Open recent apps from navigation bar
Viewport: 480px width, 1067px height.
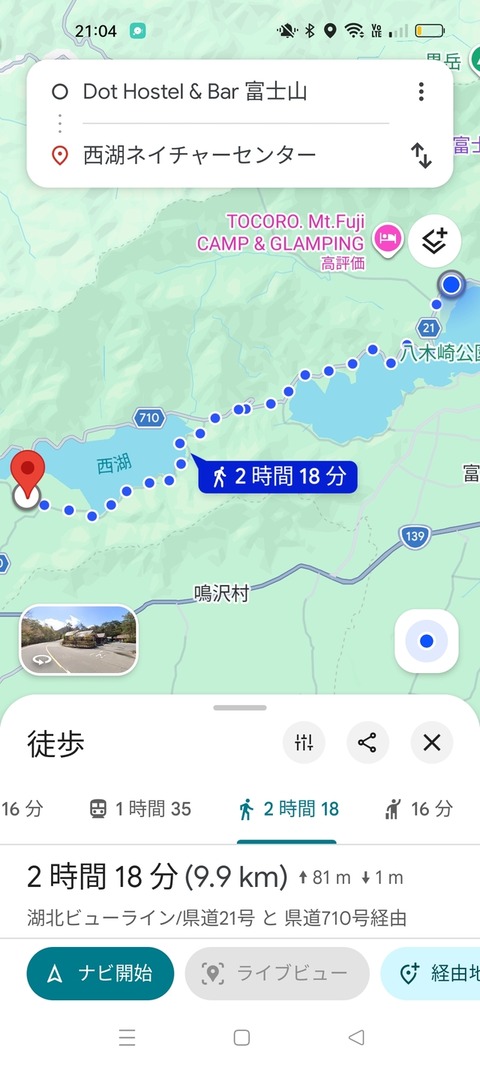pos(127,1037)
